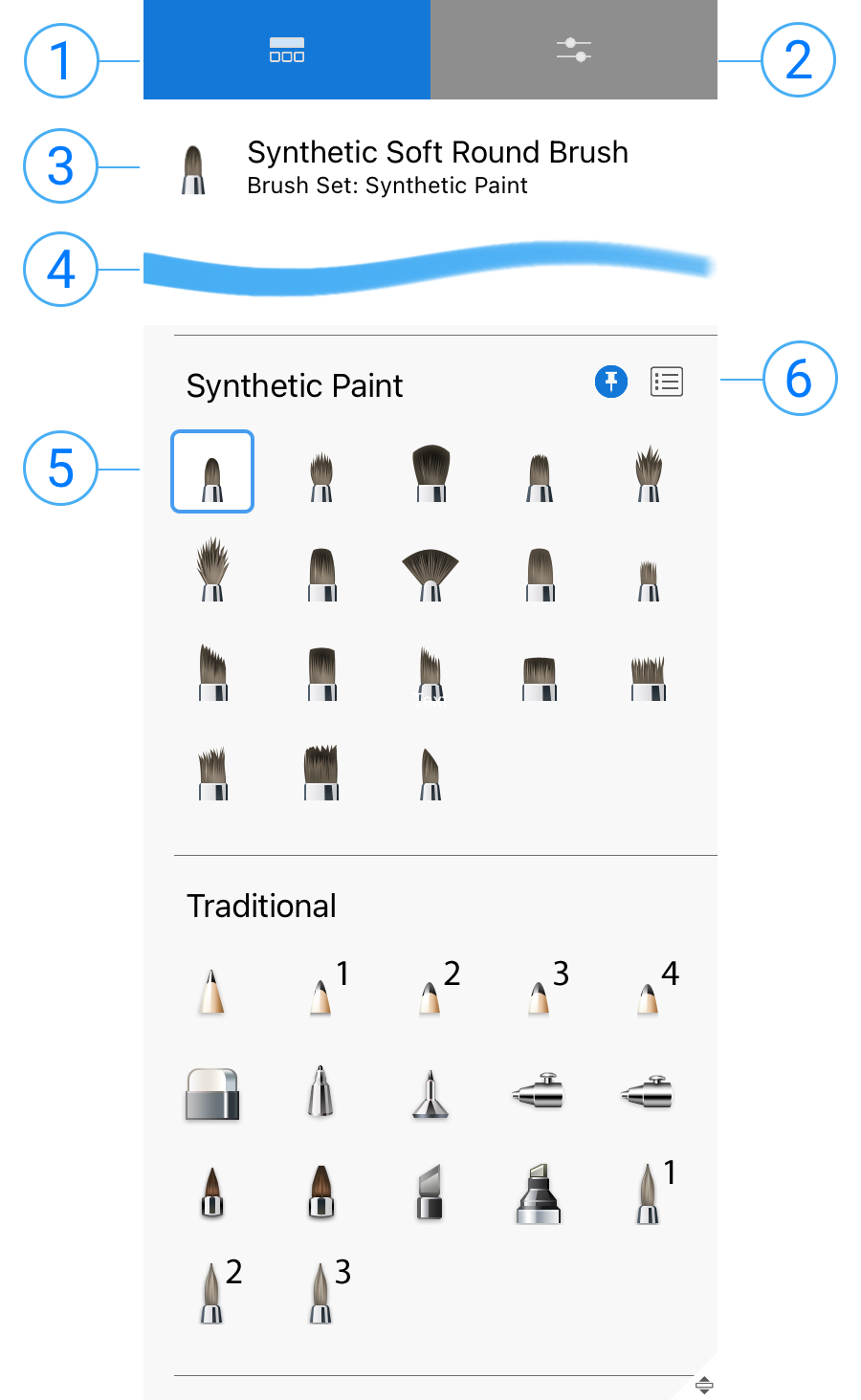The image size is (861, 1400).
Task: Open the brush settings sliders tab
Action: (574, 50)
